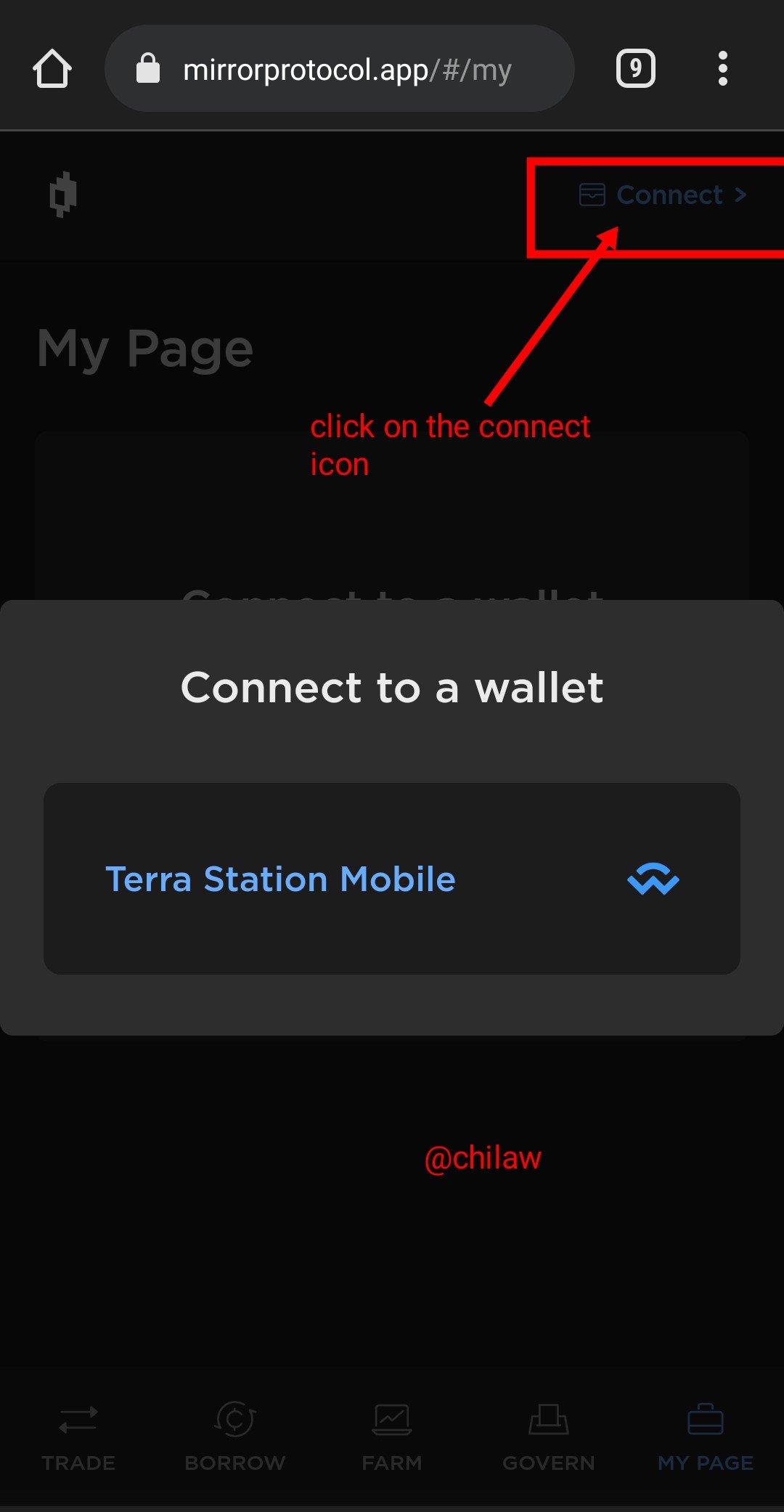The width and height of the screenshot is (784, 1512).
Task: Switch to the Borrow tab
Action: point(235,1436)
